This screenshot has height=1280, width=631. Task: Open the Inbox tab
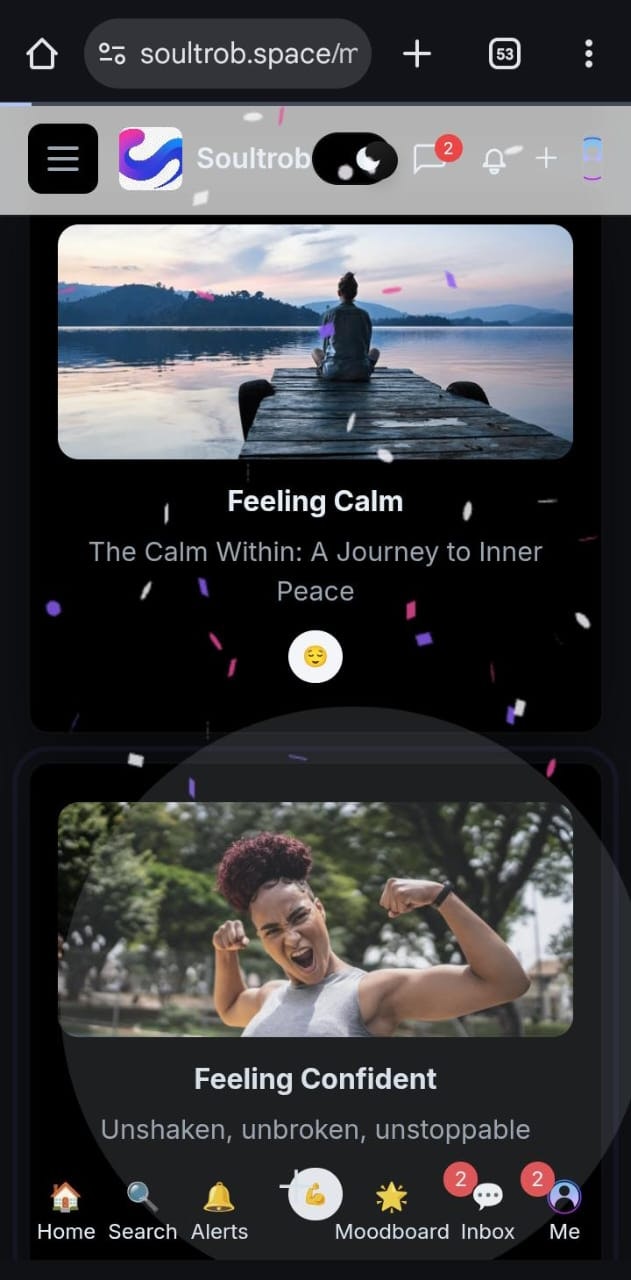tap(487, 1210)
